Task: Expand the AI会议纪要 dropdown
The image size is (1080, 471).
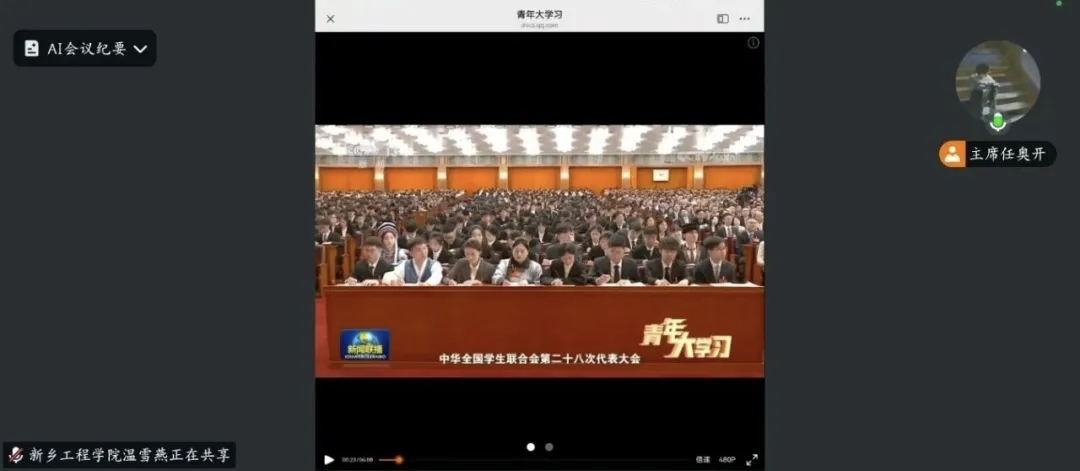Action: coord(139,48)
